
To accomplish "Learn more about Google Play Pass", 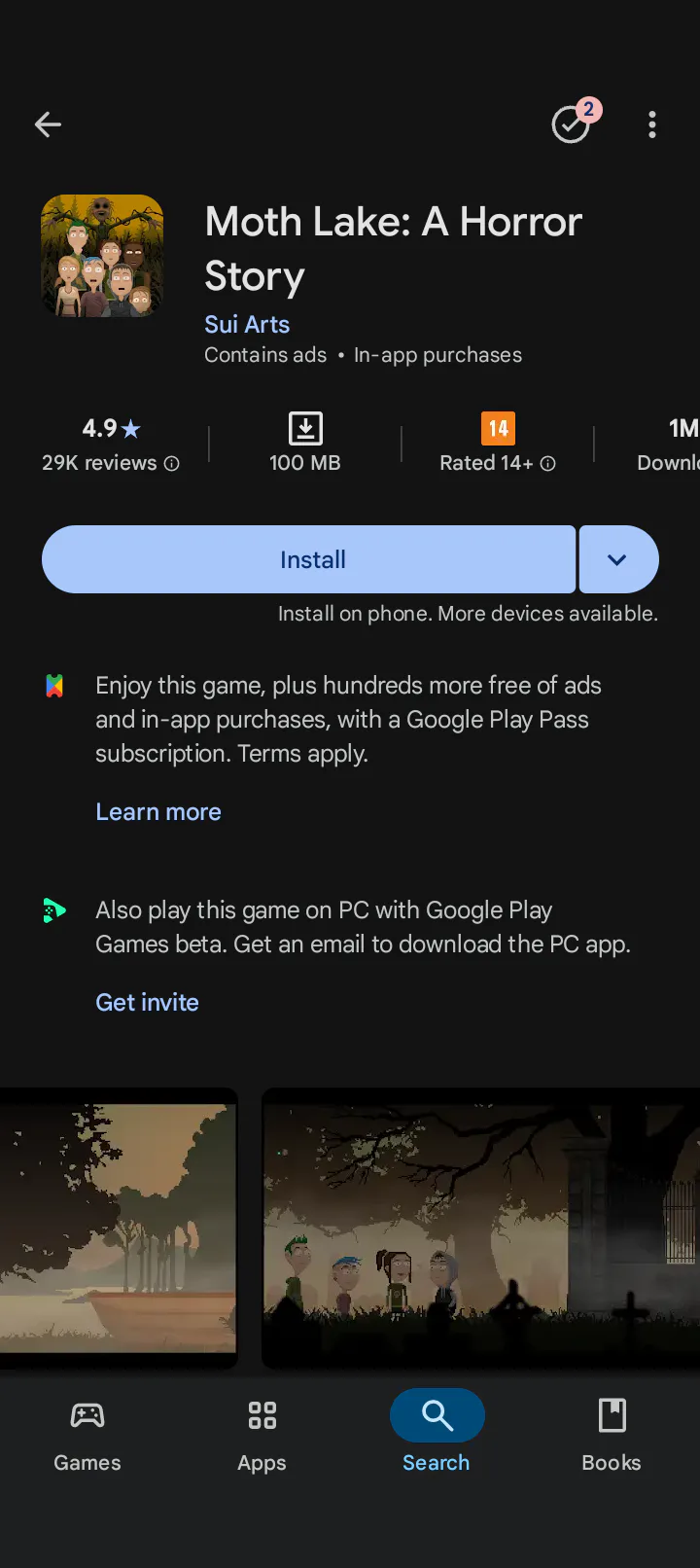I will pos(158,811).
